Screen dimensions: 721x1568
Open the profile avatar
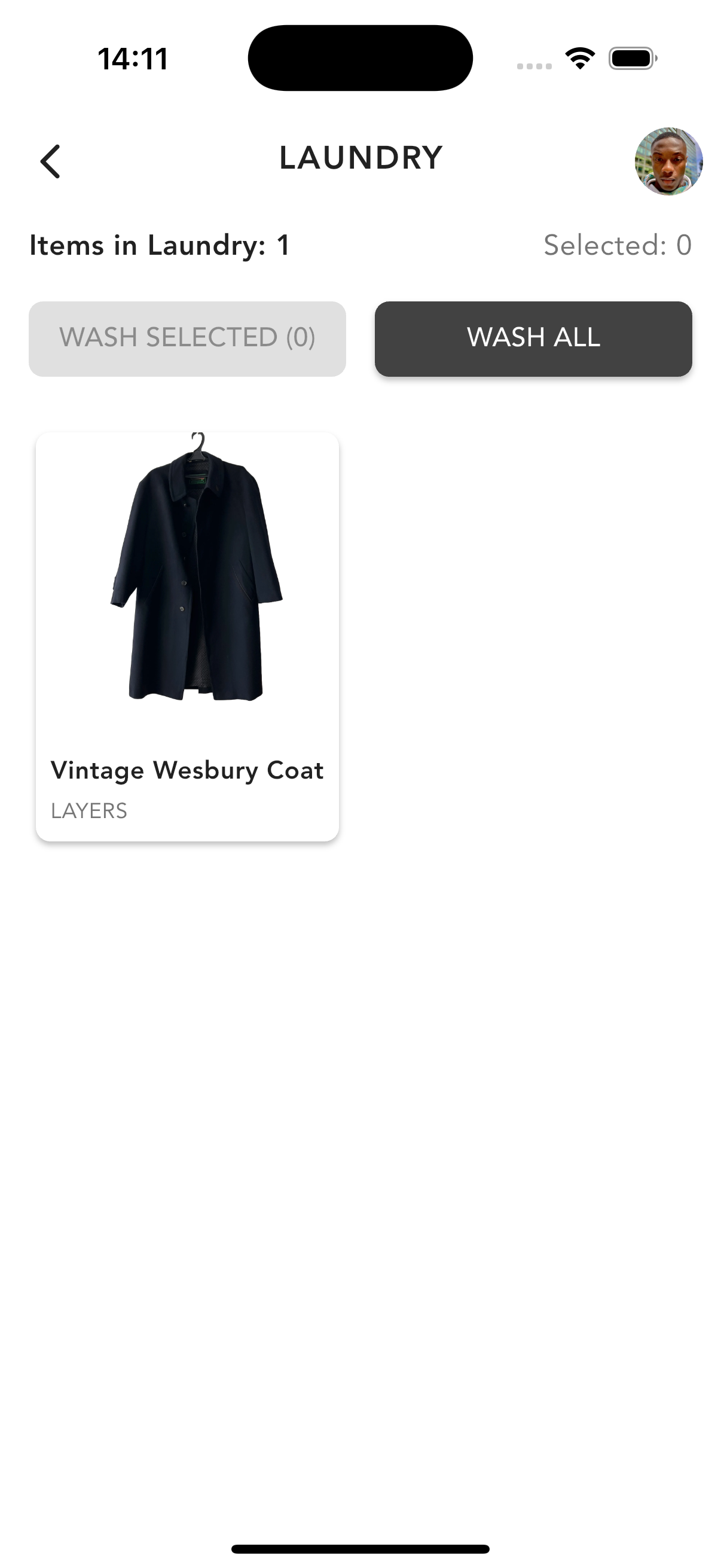coord(668,161)
